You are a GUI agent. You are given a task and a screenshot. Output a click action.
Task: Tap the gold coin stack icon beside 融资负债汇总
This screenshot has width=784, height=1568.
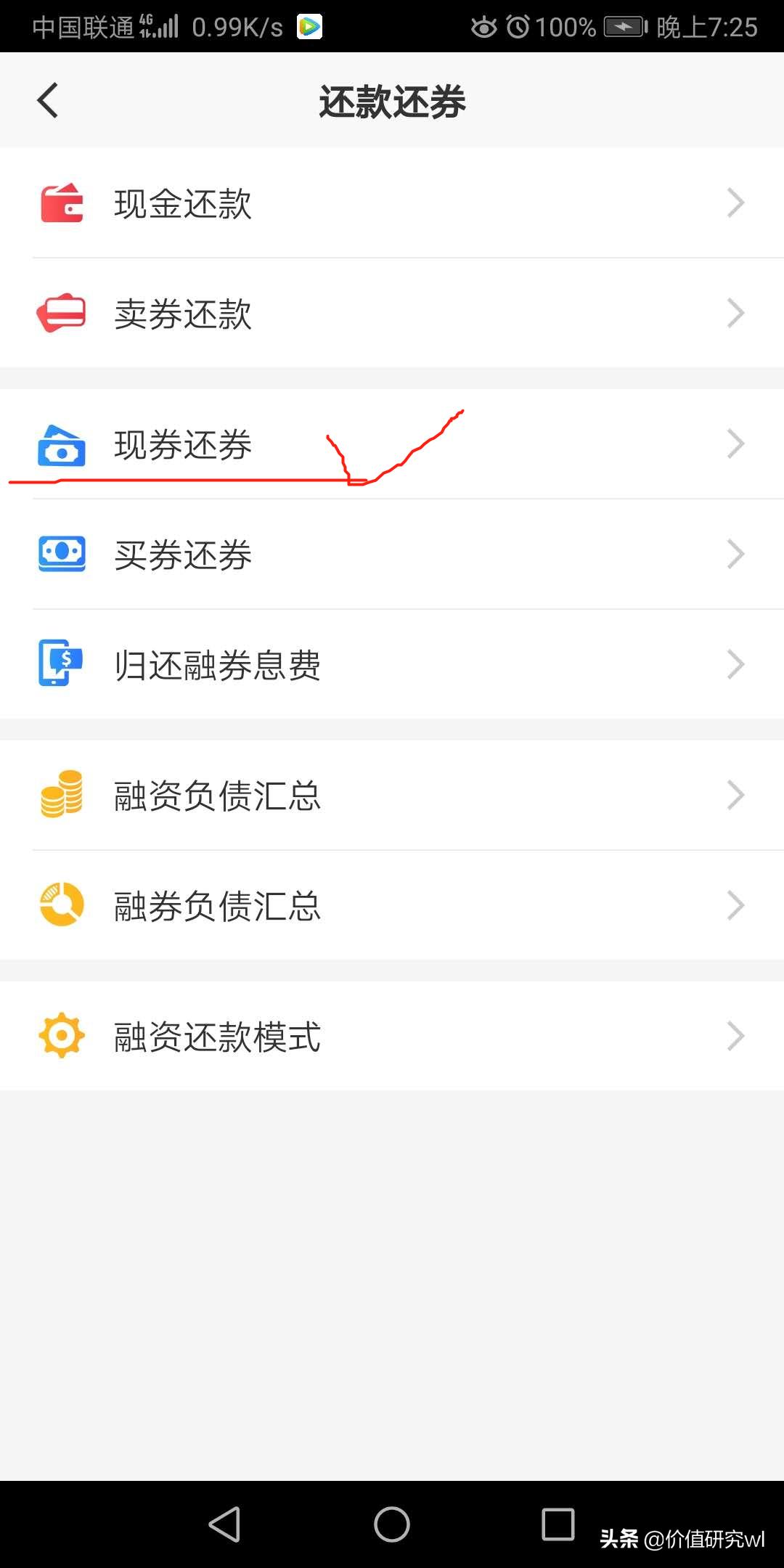point(62,795)
